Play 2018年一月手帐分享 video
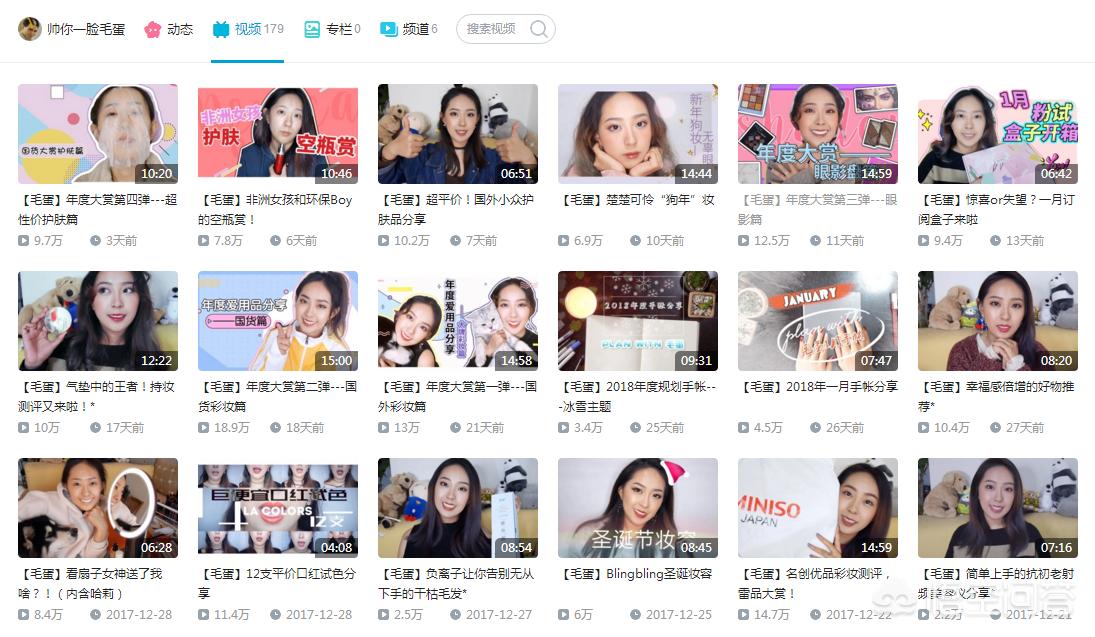The width and height of the screenshot is (1095, 637). coord(818,321)
